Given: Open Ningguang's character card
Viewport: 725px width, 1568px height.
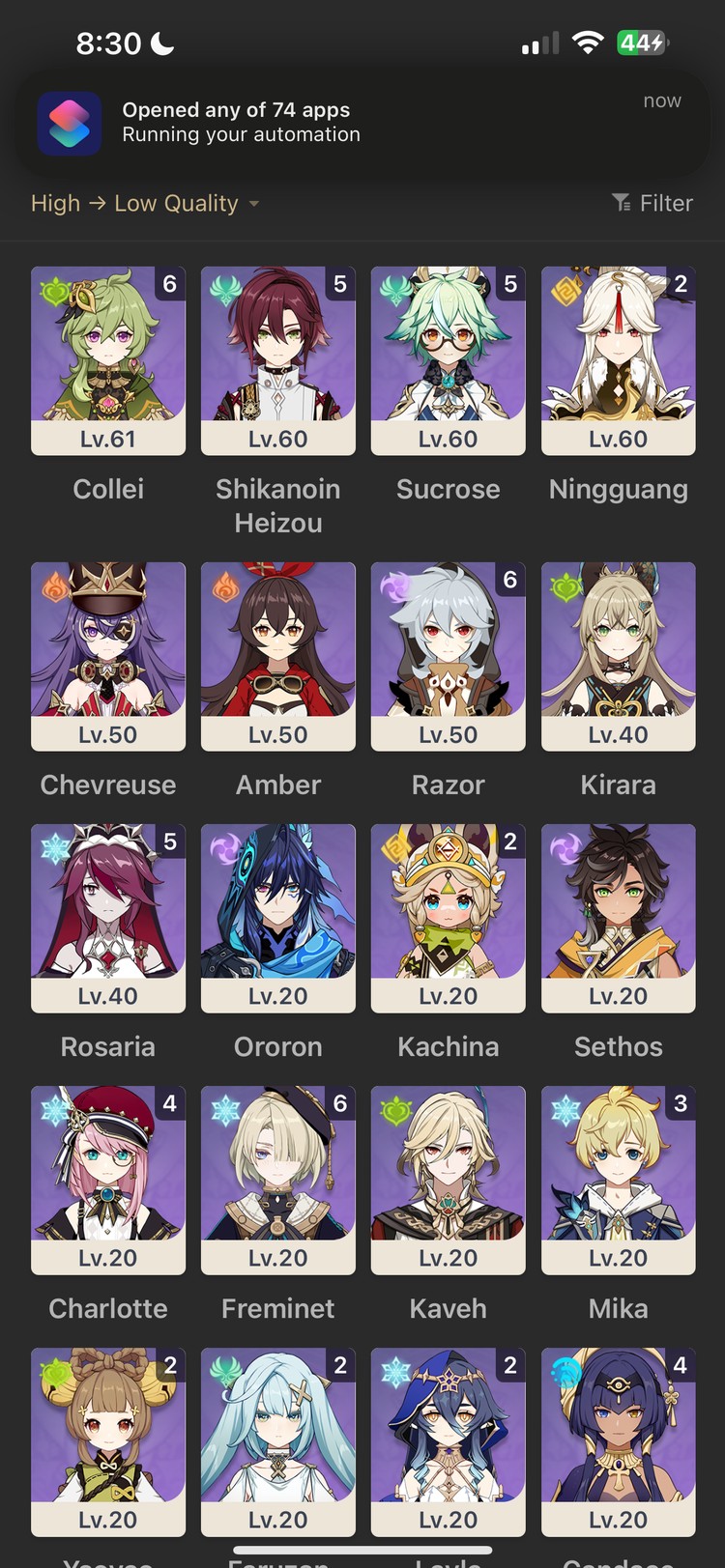Looking at the screenshot, I should pyautogui.click(x=619, y=359).
